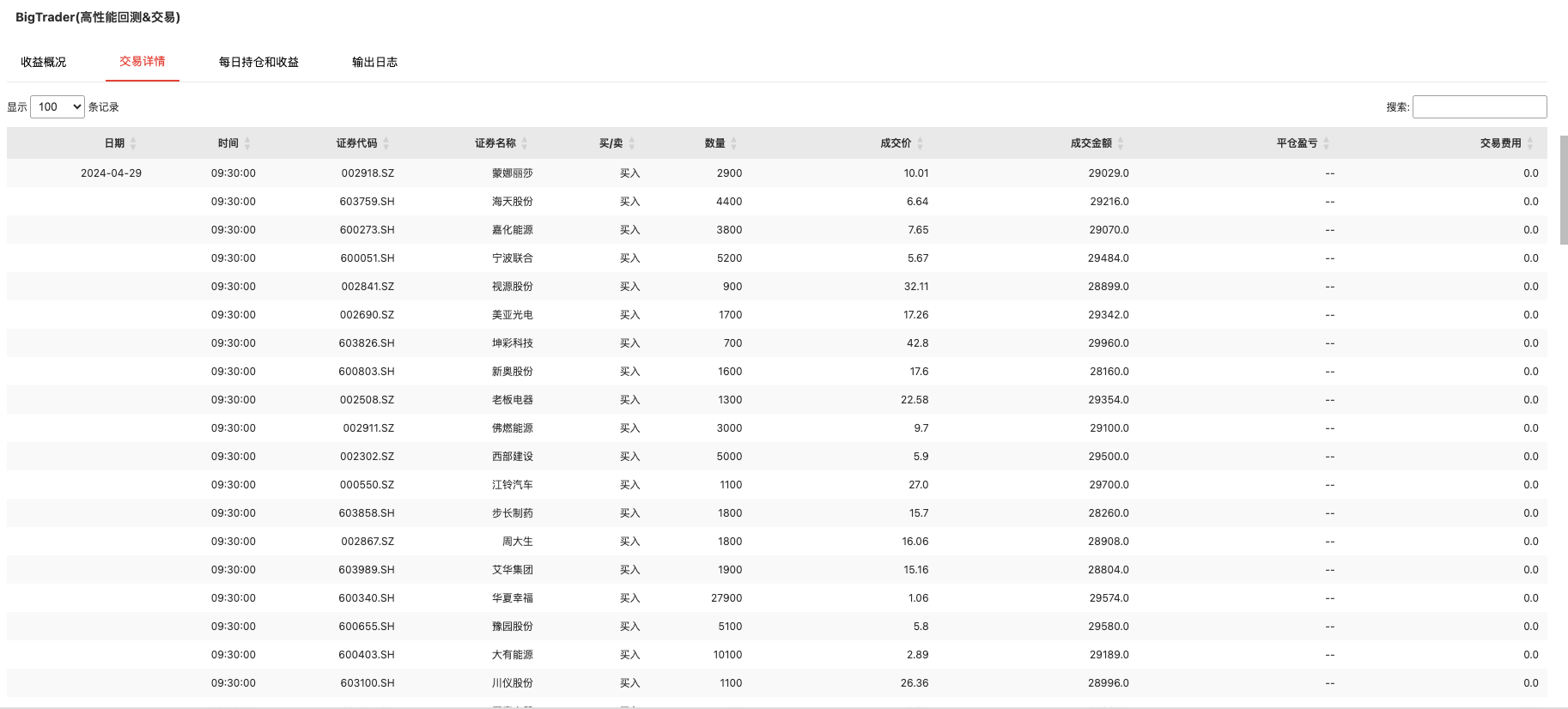The height and width of the screenshot is (709, 1568).
Task: Switch to the 收益概况 tab
Action: click(43, 62)
